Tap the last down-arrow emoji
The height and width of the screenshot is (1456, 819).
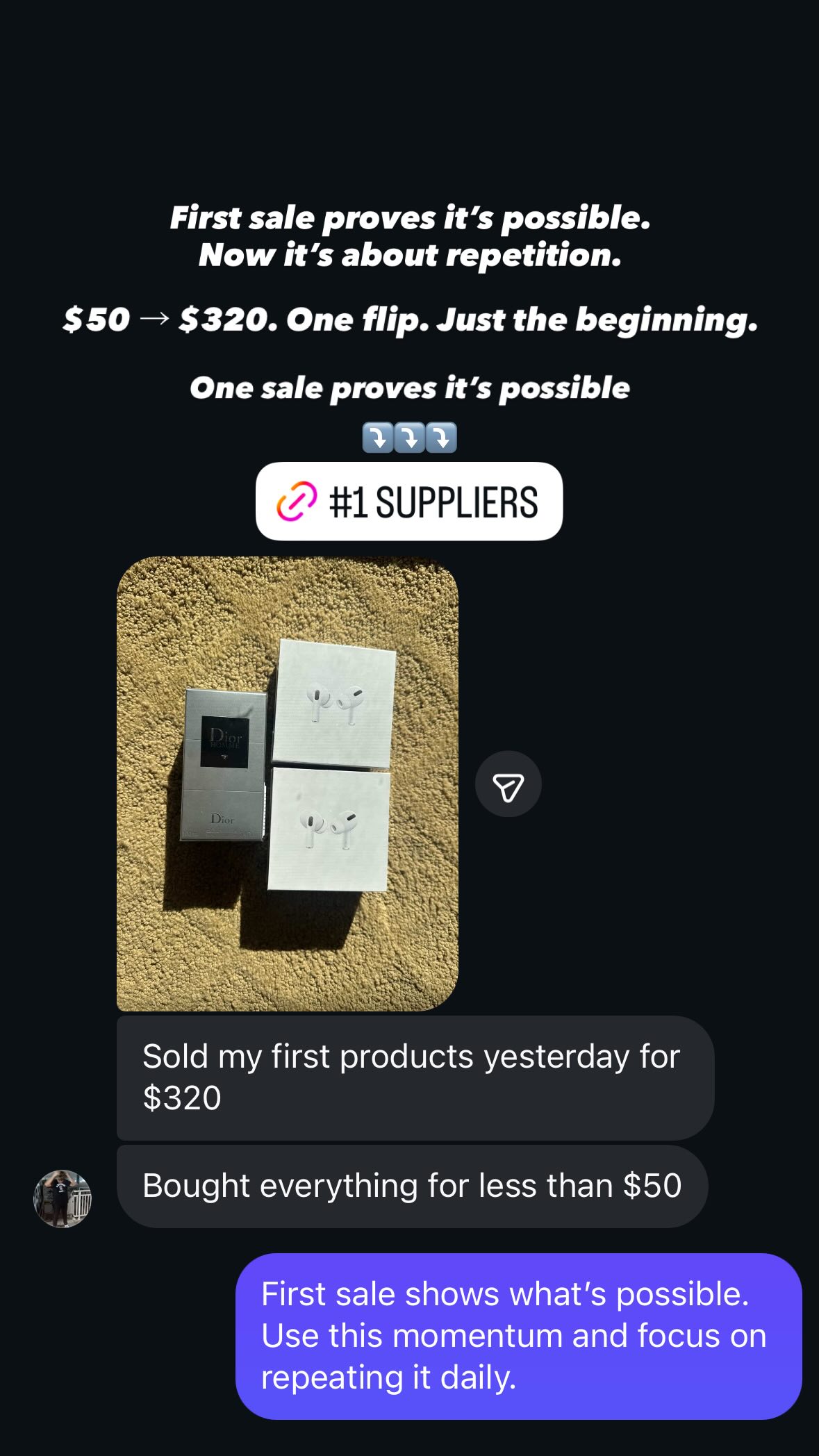point(442,438)
